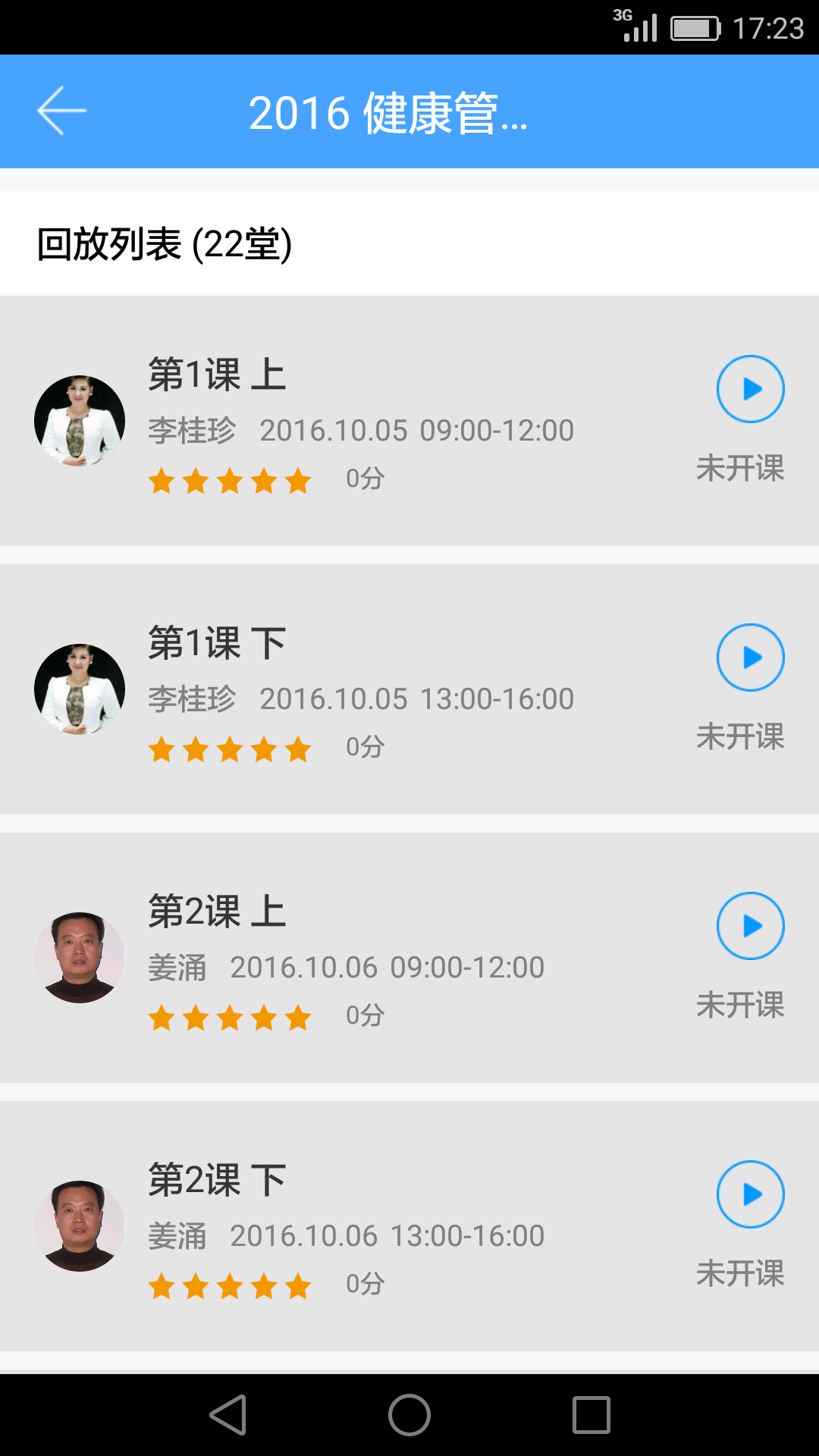The image size is (819, 1456).
Task: Play the 第1课 上 lesson video
Action: [x=751, y=388]
